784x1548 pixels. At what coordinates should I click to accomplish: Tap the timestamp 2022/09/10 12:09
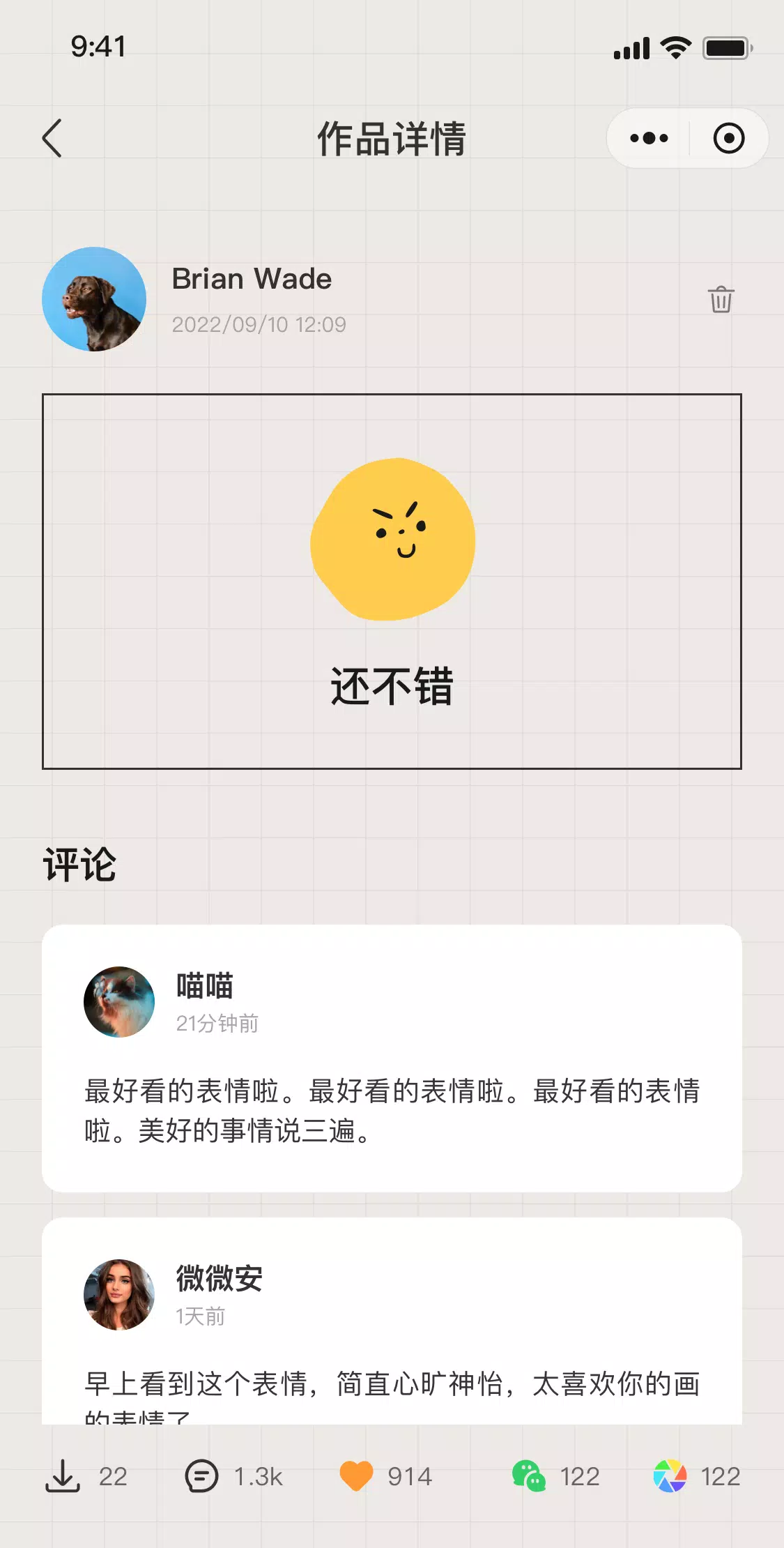click(x=259, y=324)
